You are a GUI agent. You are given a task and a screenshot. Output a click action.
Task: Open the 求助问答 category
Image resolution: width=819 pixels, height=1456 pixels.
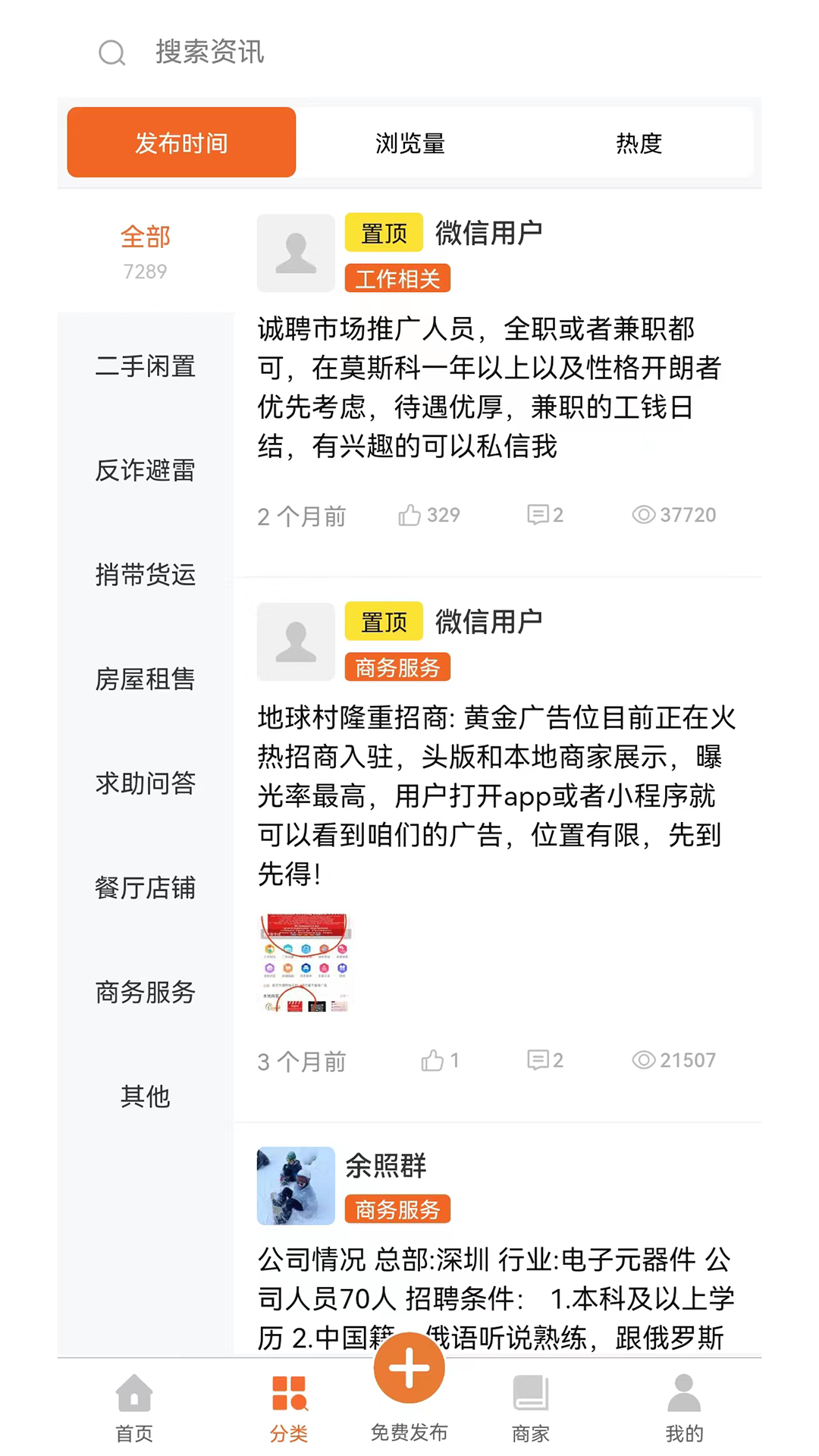[x=146, y=783]
